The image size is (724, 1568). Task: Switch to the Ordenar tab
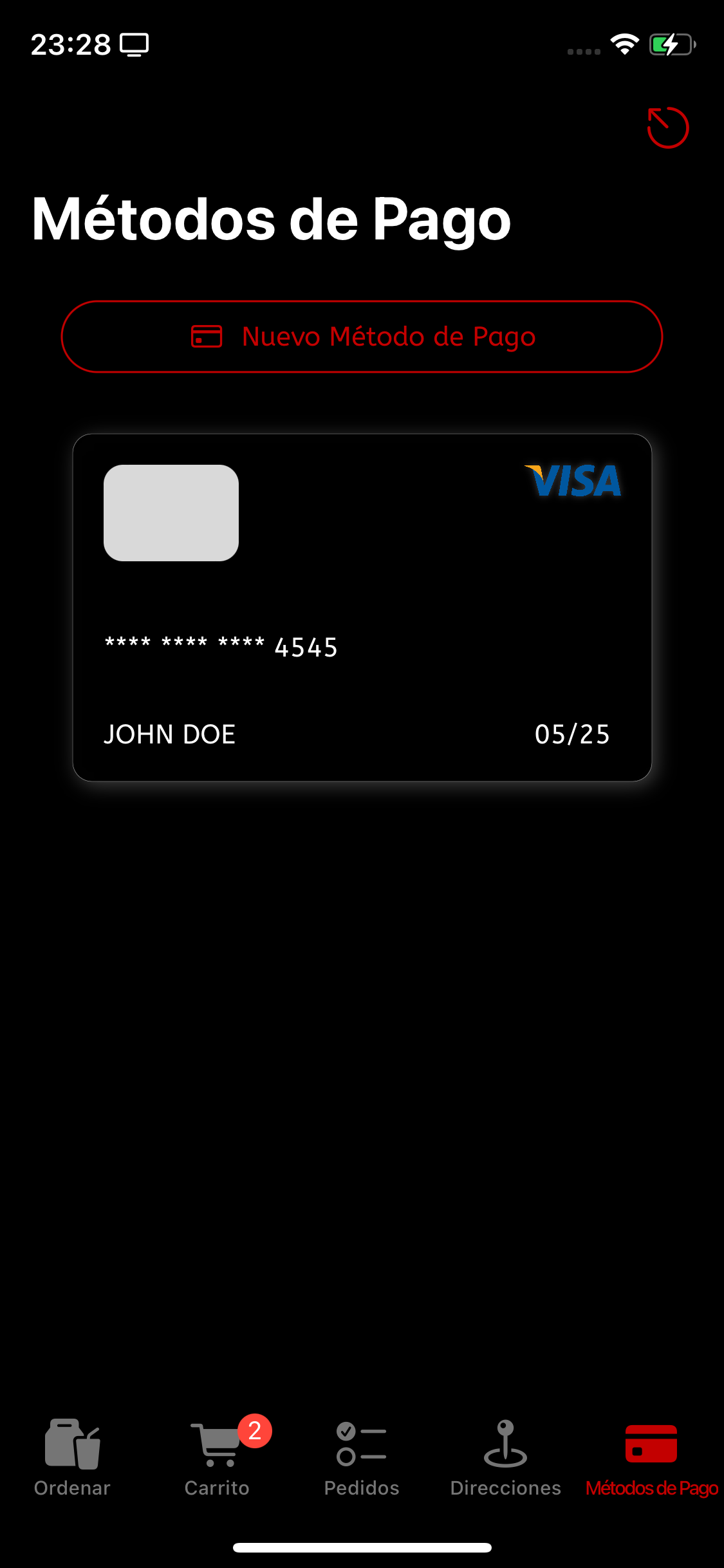[x=72, y=1457]
